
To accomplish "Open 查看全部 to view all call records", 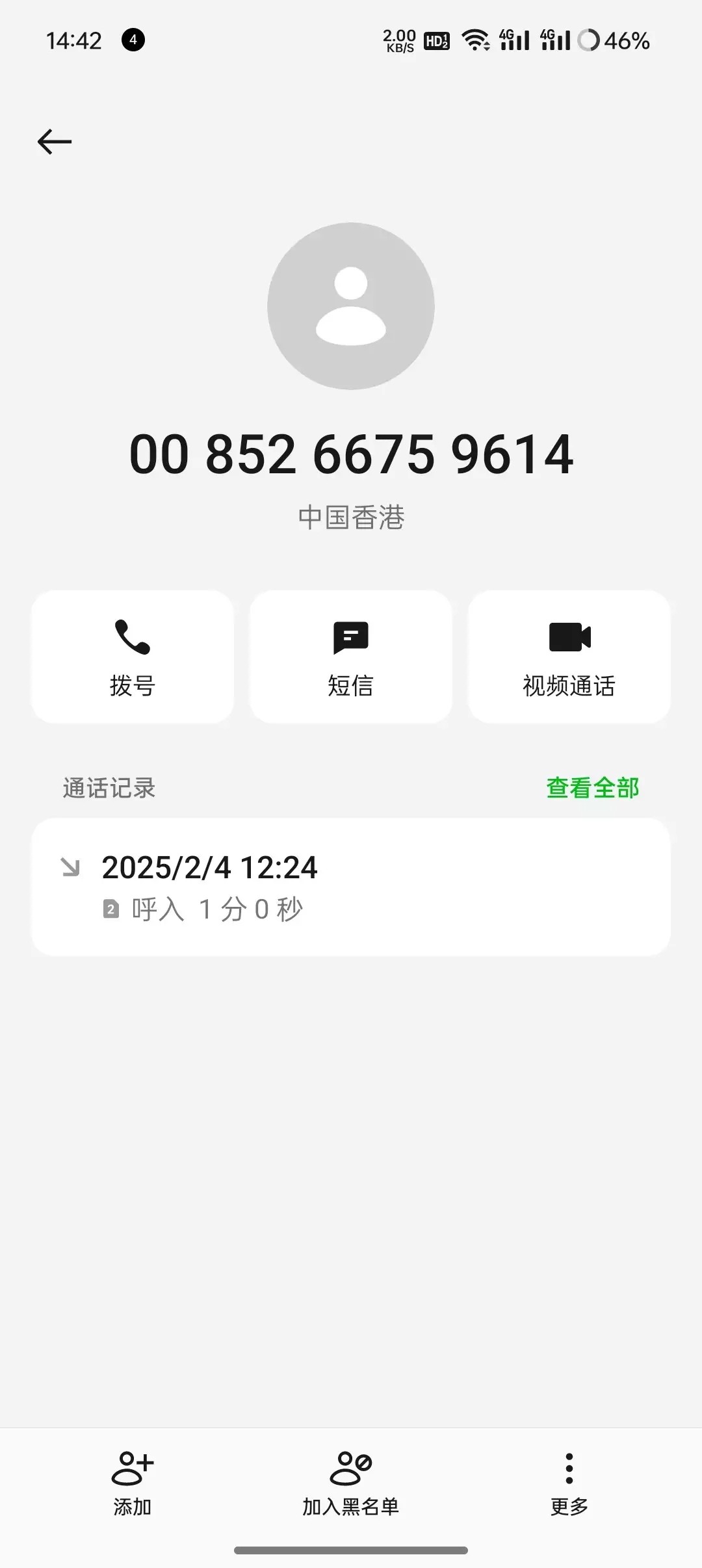I will pyautogui.click(x=592, y=788).
